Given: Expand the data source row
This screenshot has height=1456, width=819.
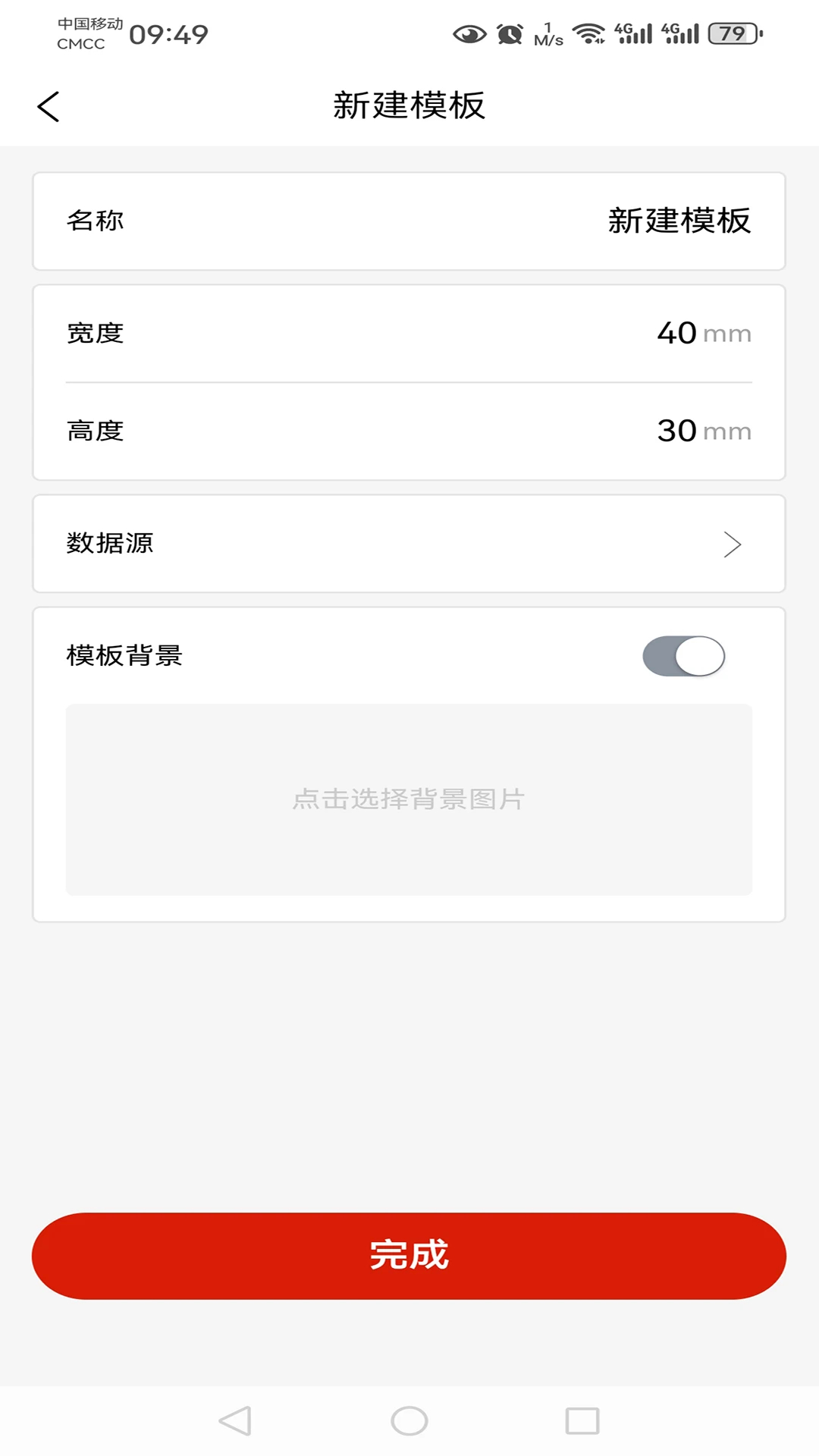Looking at the screenshot, I should point(409,544).
